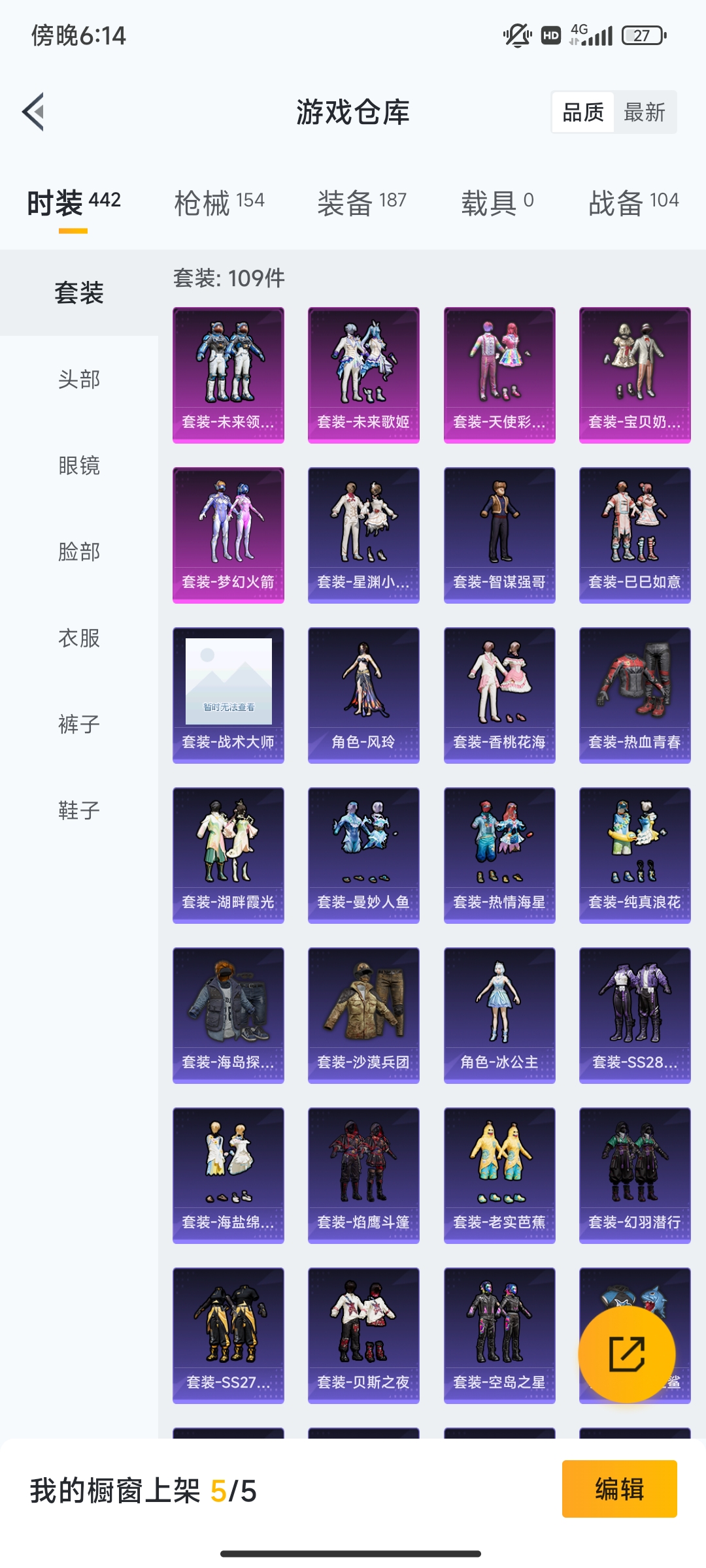
Task: Open the 套装-未来歌姬 item
Action: point(363,375)
